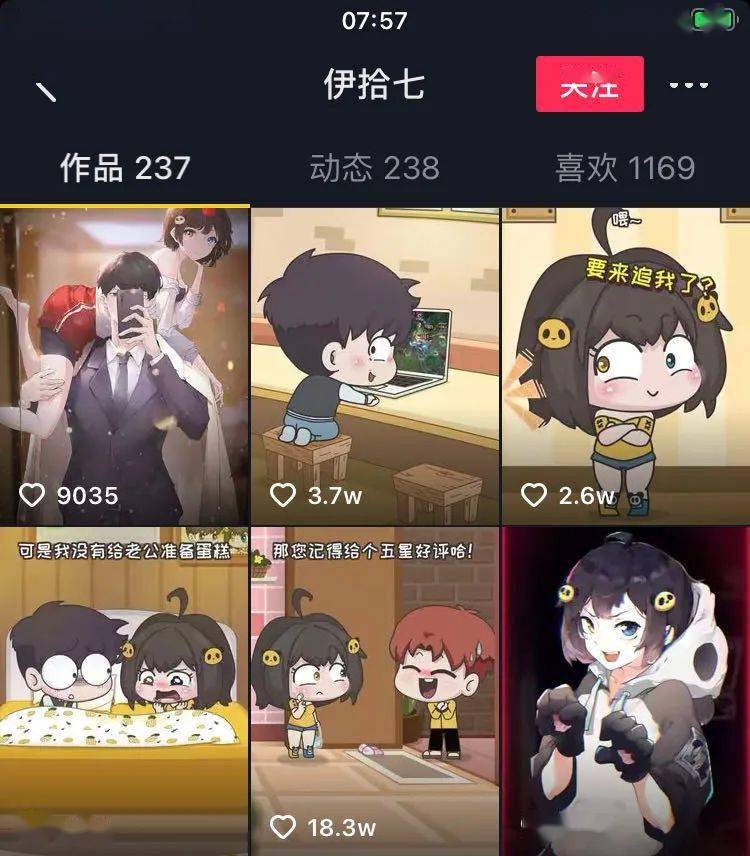Tap the heart icon showing 2.6w likes

[x=532, y=492]
